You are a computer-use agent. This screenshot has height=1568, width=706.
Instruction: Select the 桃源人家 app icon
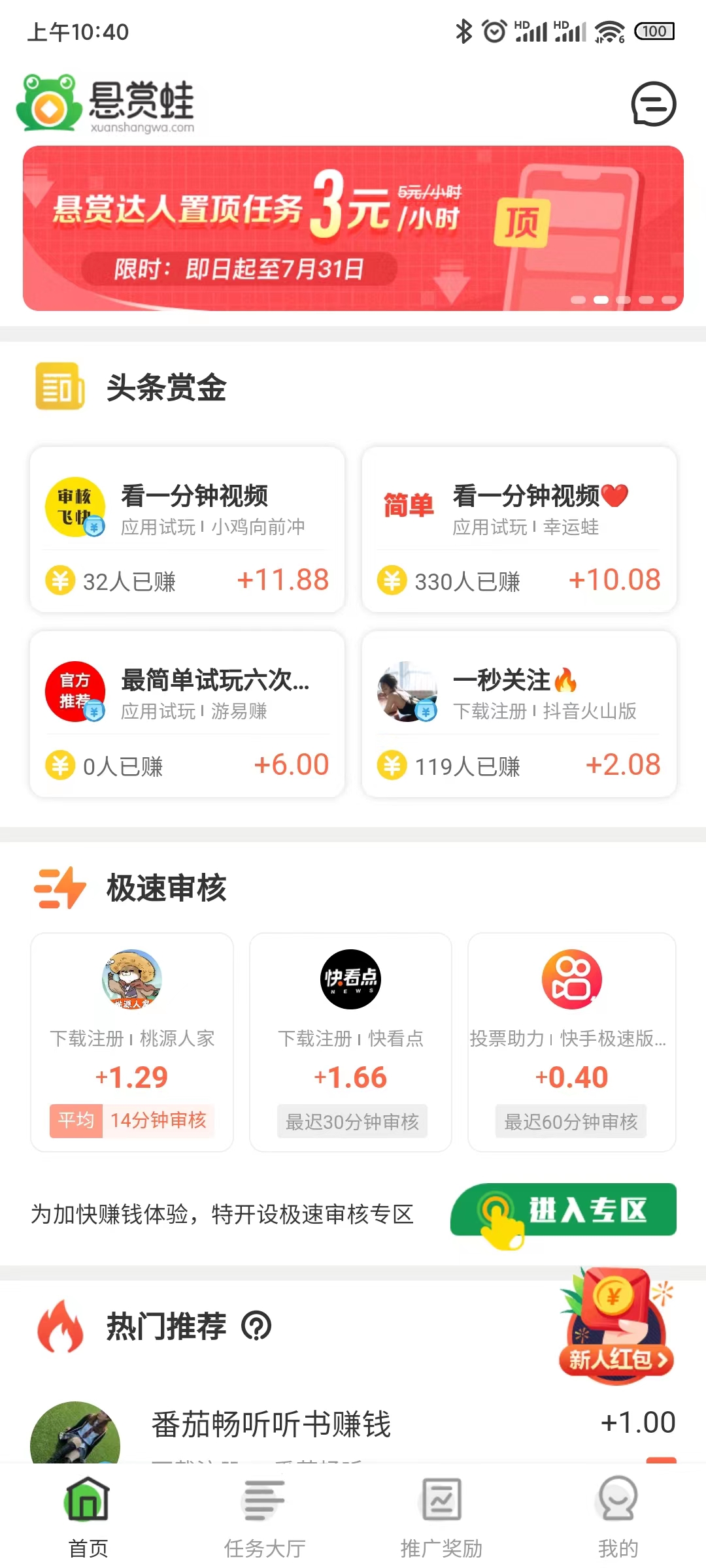[x=131, y=980]
